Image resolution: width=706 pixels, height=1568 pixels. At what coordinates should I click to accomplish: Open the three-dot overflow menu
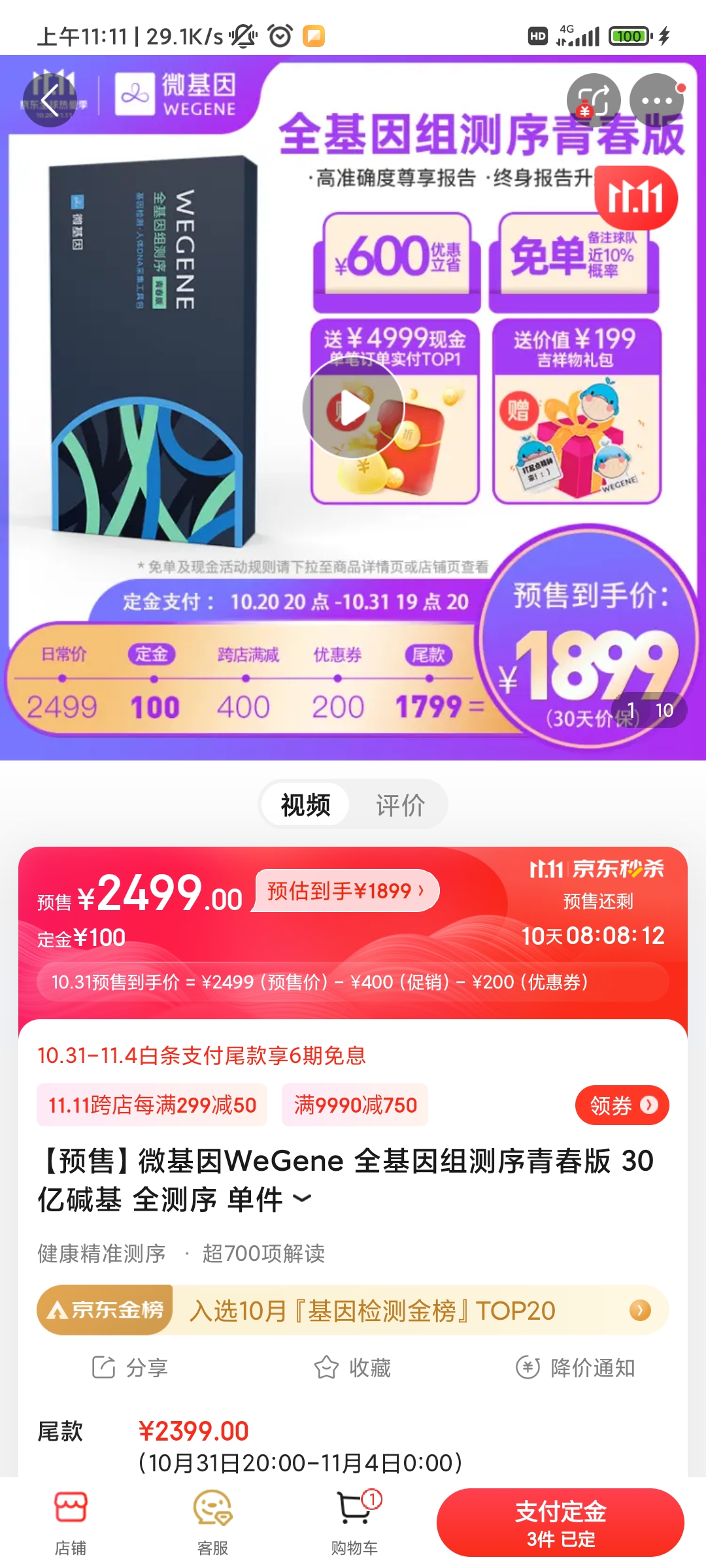(656, 100)
